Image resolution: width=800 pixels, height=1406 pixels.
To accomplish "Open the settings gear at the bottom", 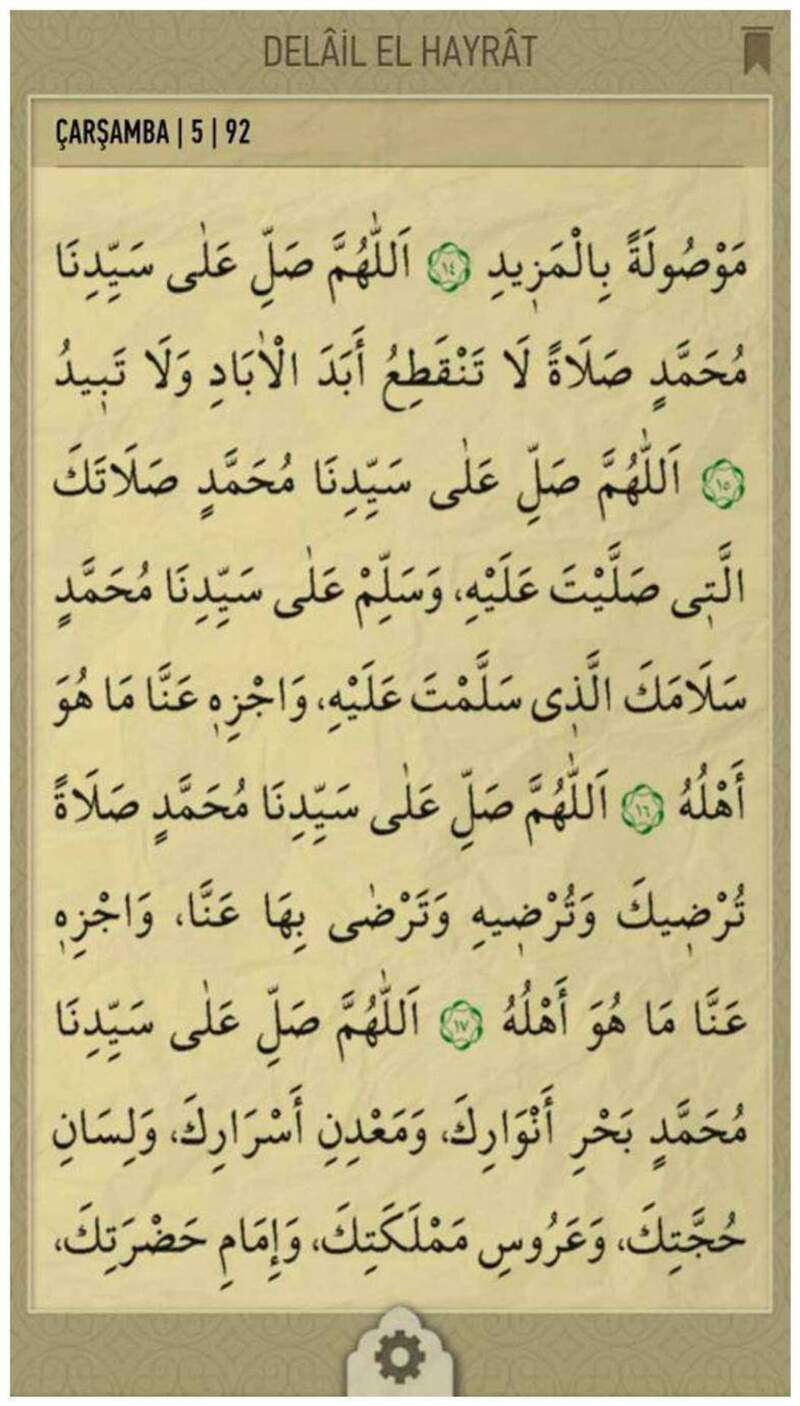I will tap(399, 1358).
